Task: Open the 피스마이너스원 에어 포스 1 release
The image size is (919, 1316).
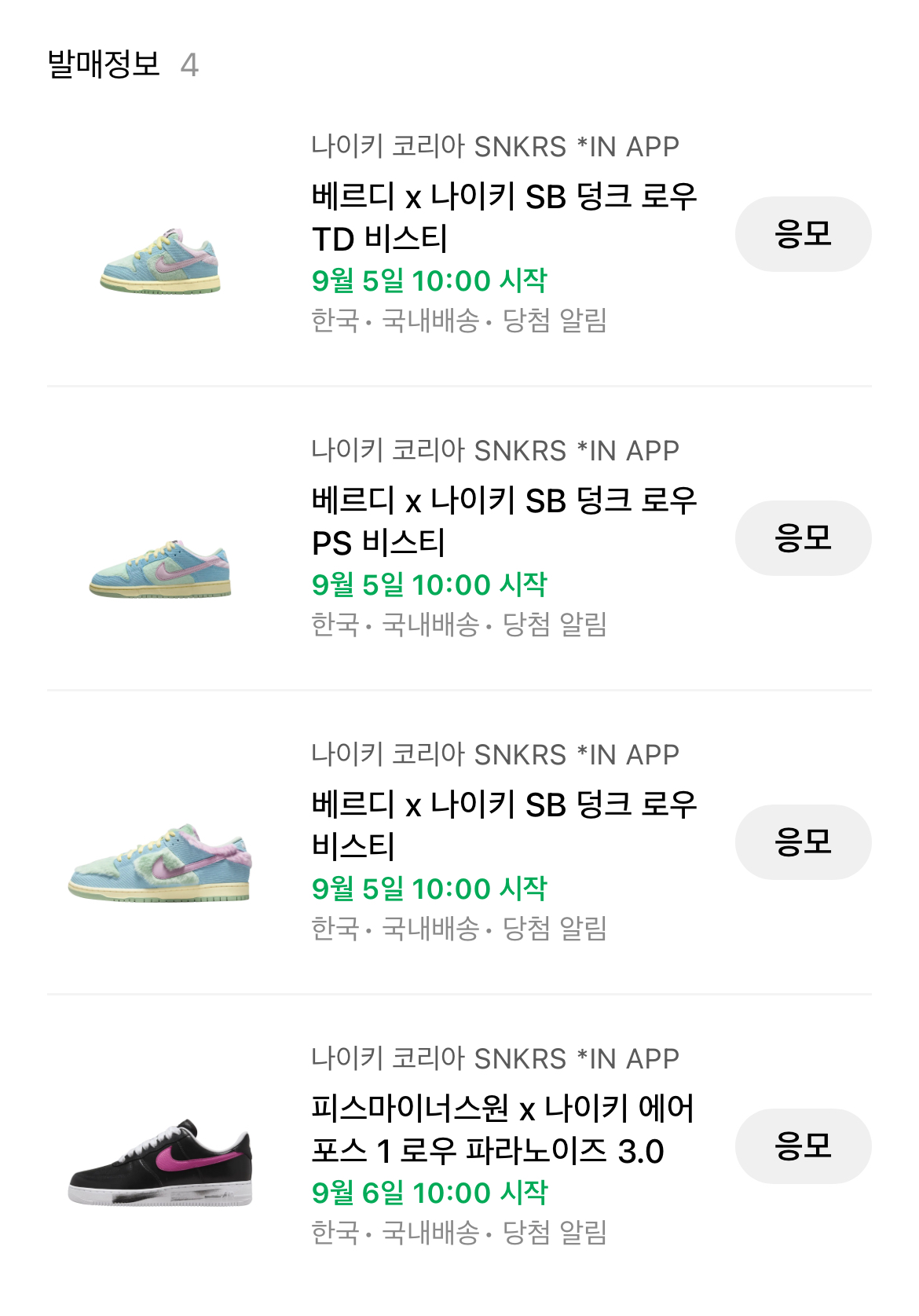Action: (503, 1130)
